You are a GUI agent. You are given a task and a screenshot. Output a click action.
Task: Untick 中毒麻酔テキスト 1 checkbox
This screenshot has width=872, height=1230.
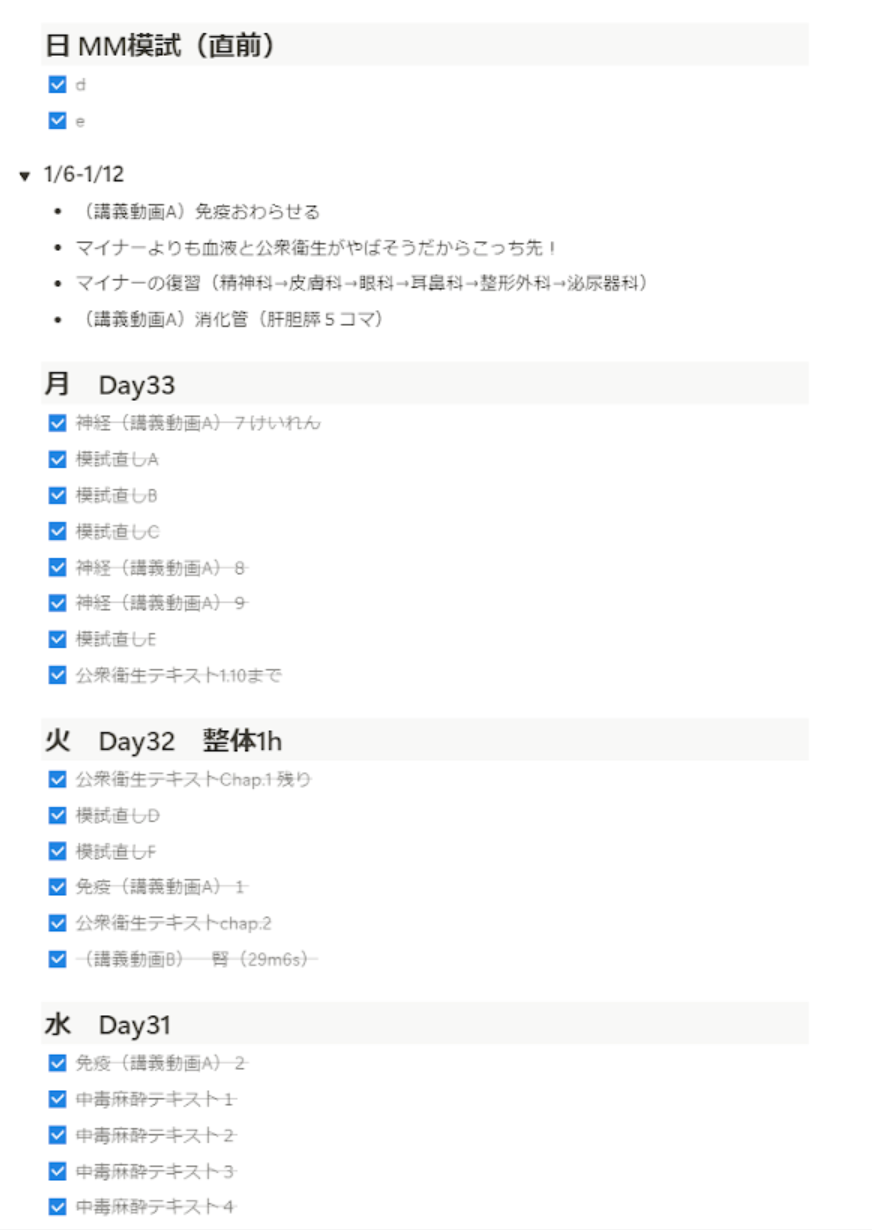[x=57, y=1099]
